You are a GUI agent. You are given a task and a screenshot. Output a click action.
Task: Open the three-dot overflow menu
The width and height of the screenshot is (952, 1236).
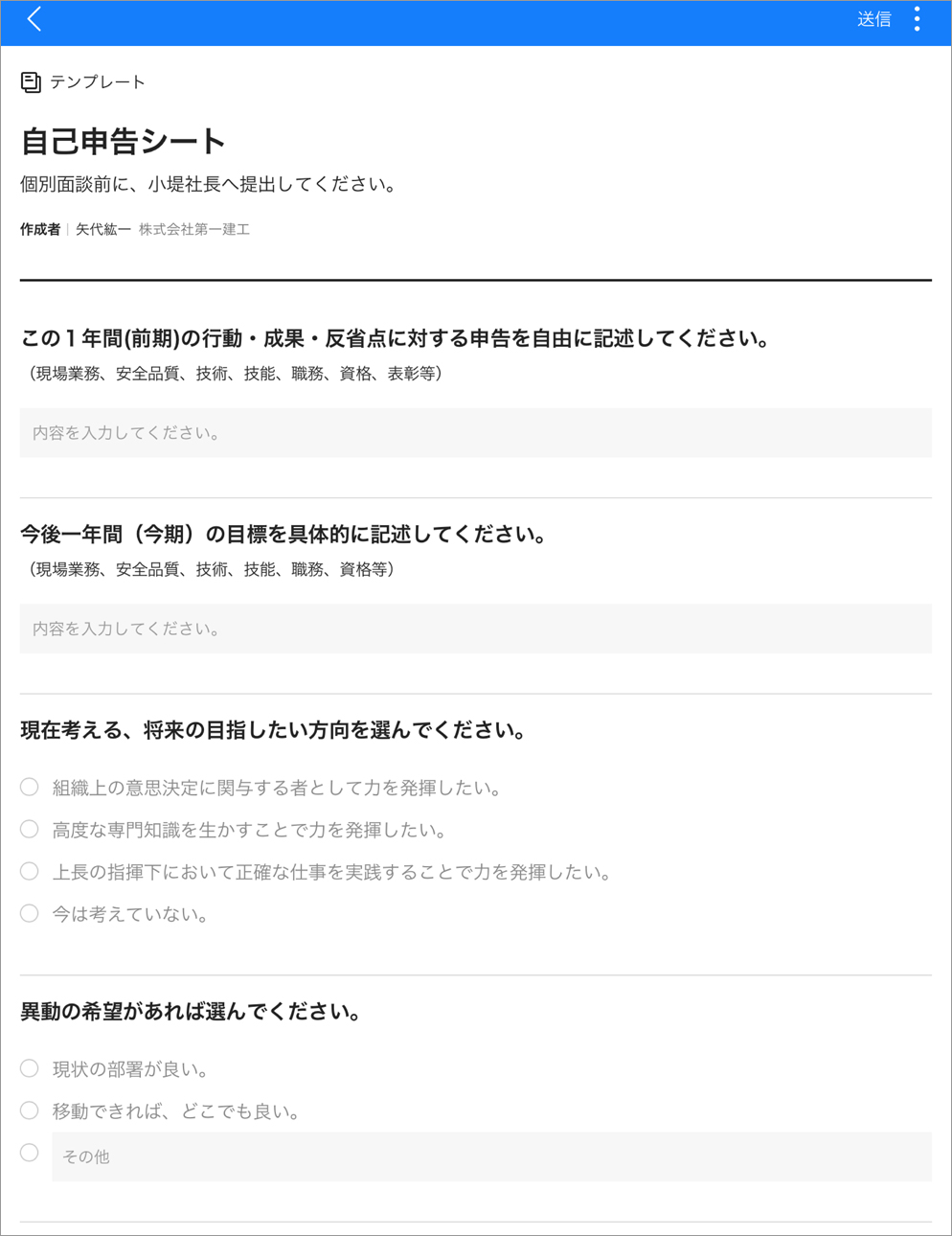click(x=918, y=19)
